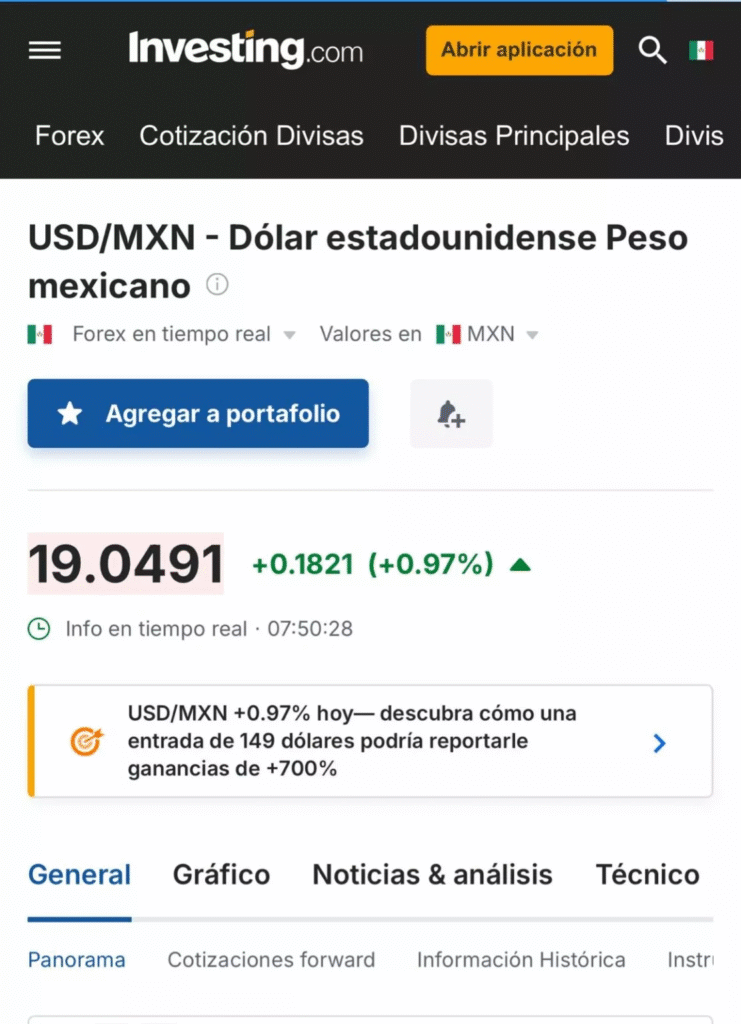Screen dimensions: 741x1024
Task: Open Cotización Divisas
Action: coord(251,136)
